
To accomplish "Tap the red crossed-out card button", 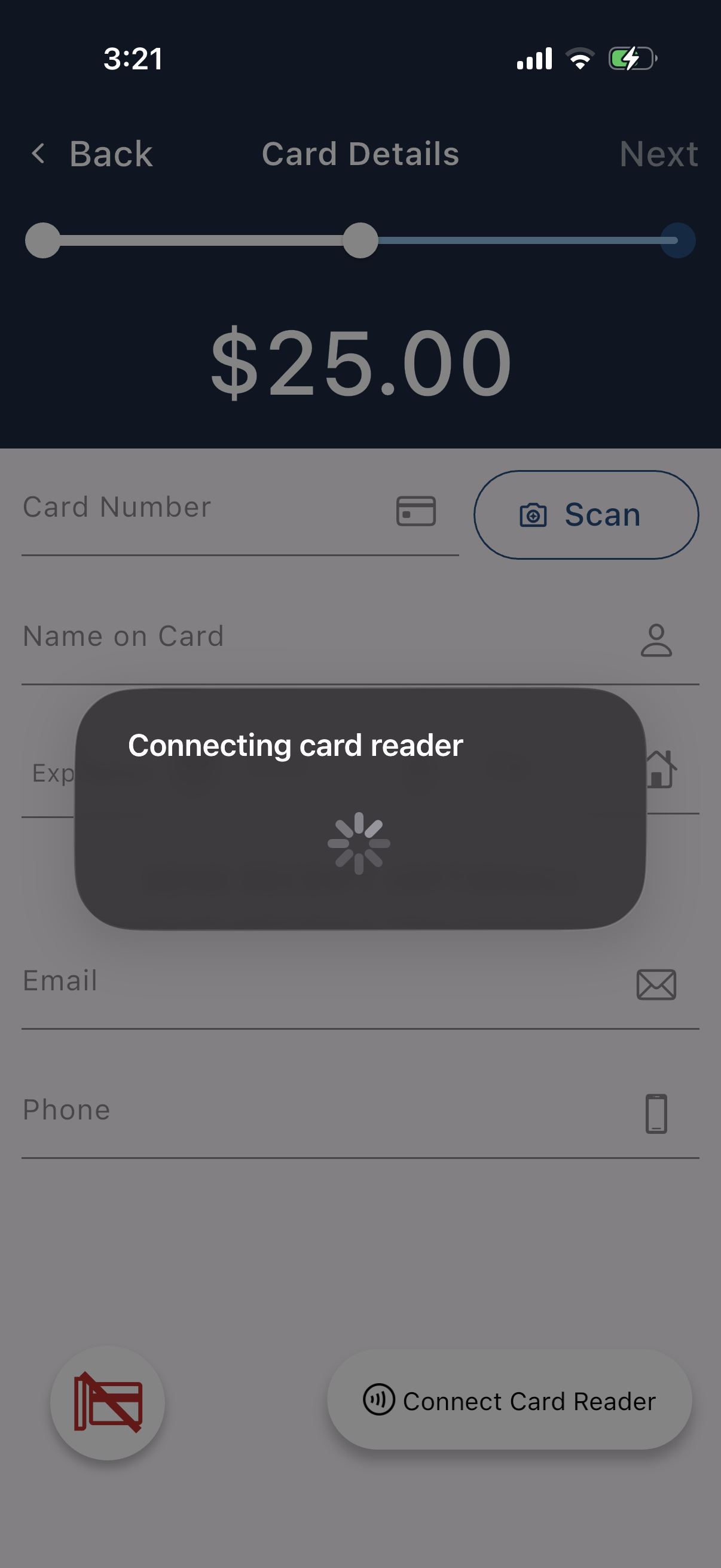I will click(108, 1402).
